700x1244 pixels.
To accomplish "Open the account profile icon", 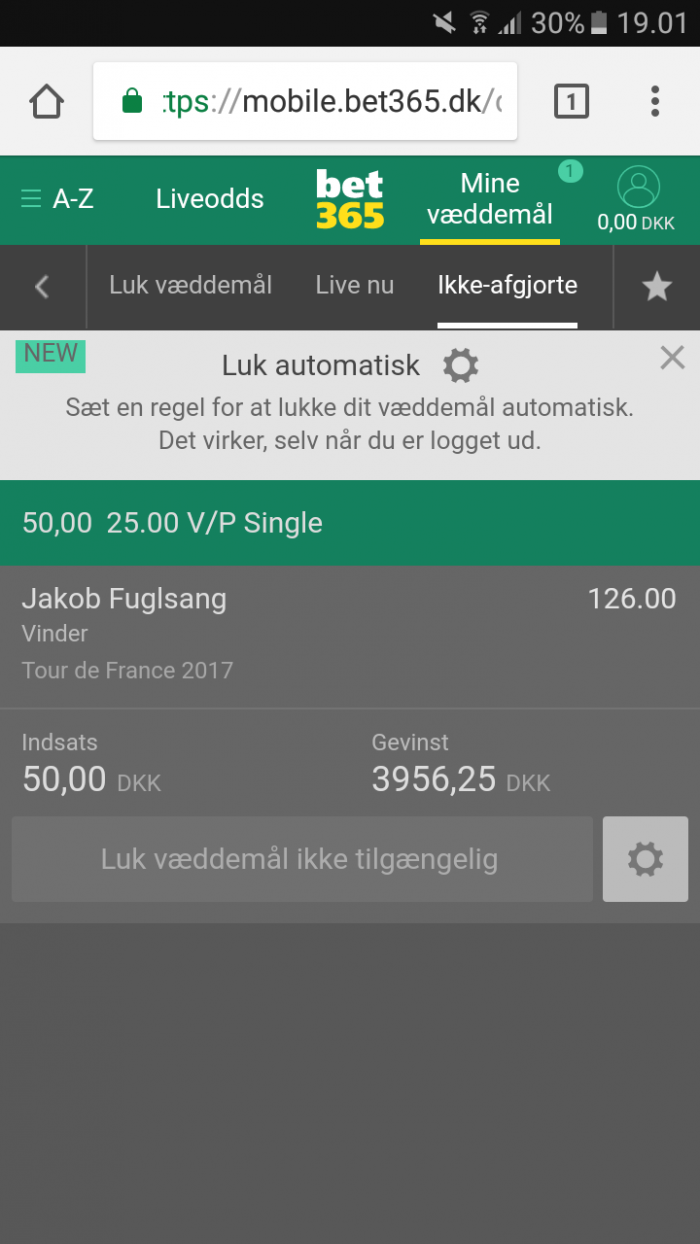I will [637, 199].
